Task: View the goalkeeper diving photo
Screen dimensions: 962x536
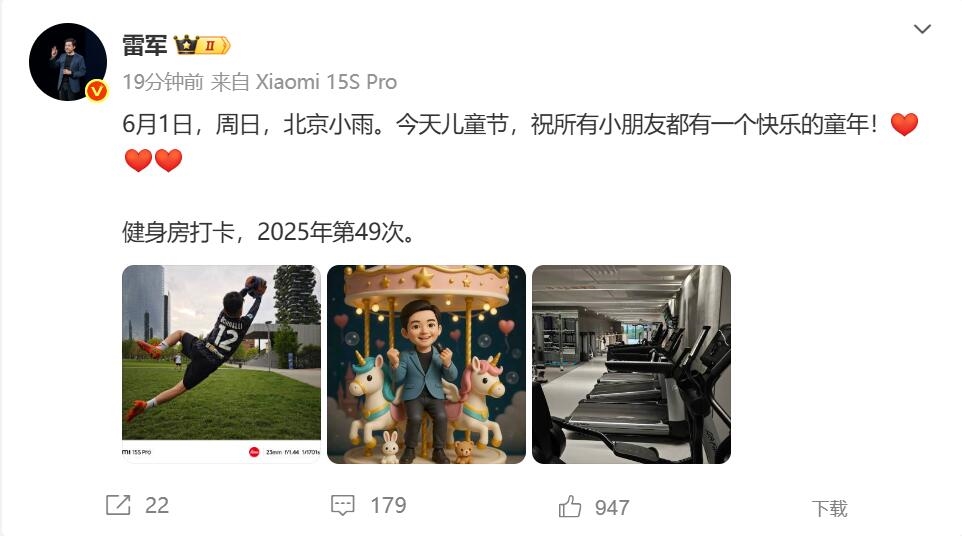Action: point(221,364)
